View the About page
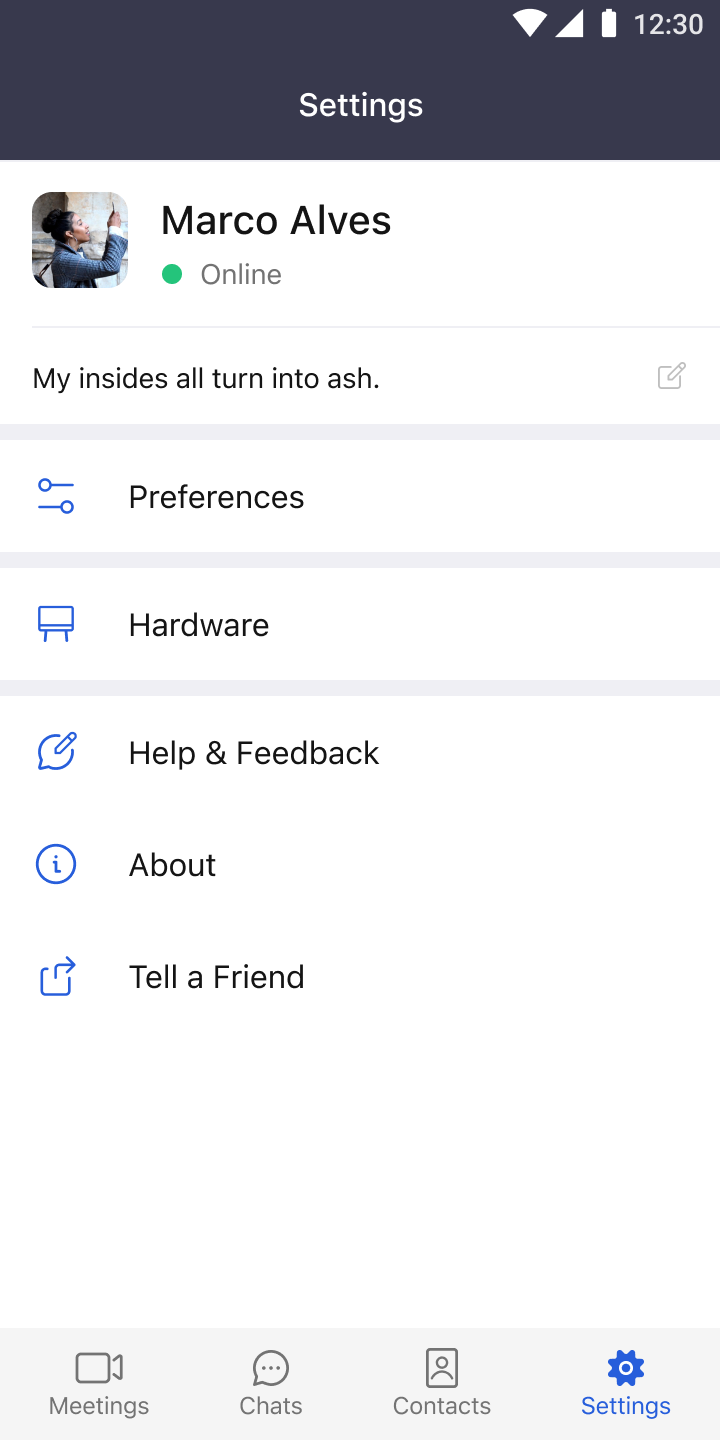Viewport: 720px width, 1440px height. [x=172, y=865]
